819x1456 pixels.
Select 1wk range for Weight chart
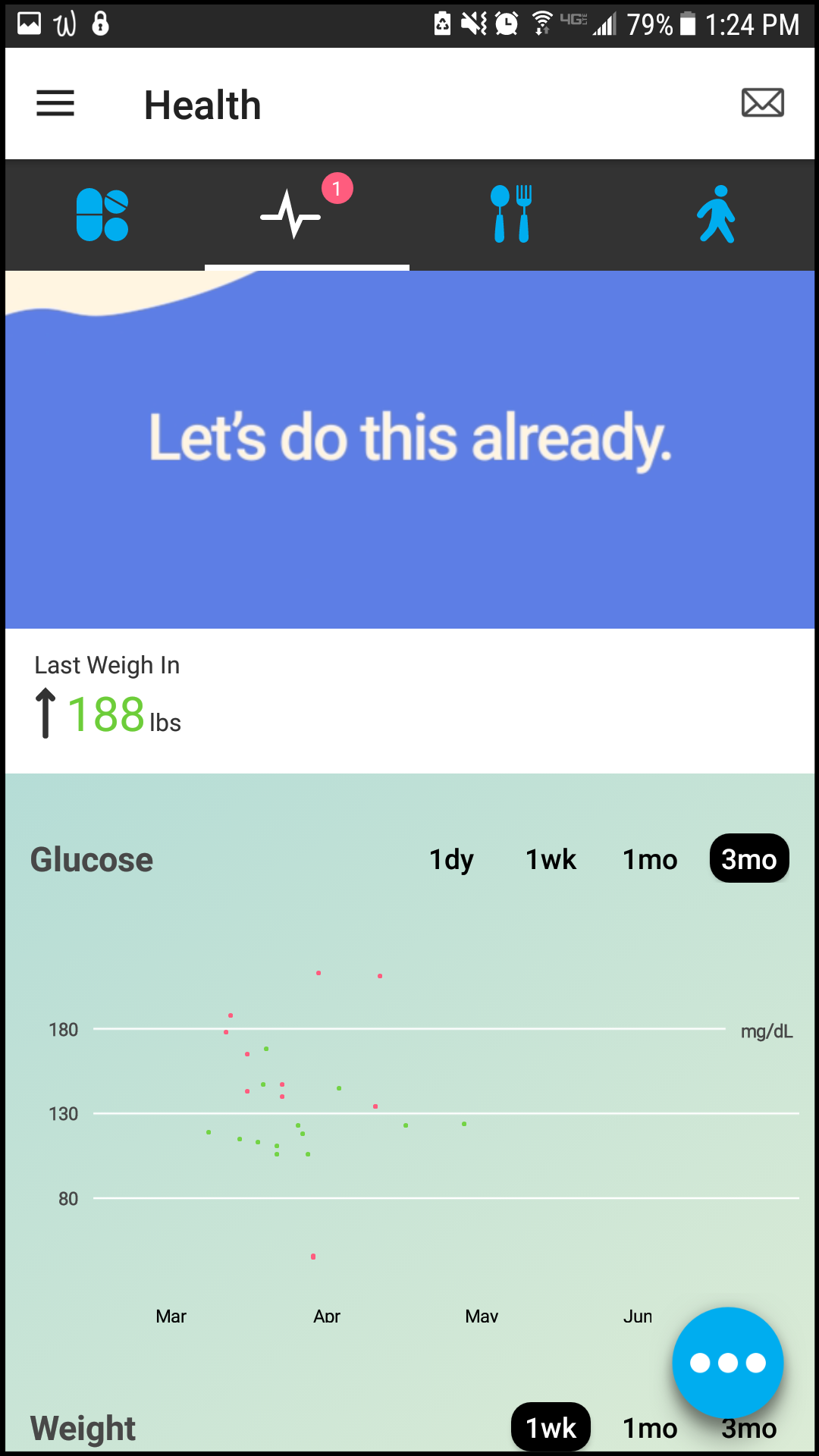[x=551, y=1428]
